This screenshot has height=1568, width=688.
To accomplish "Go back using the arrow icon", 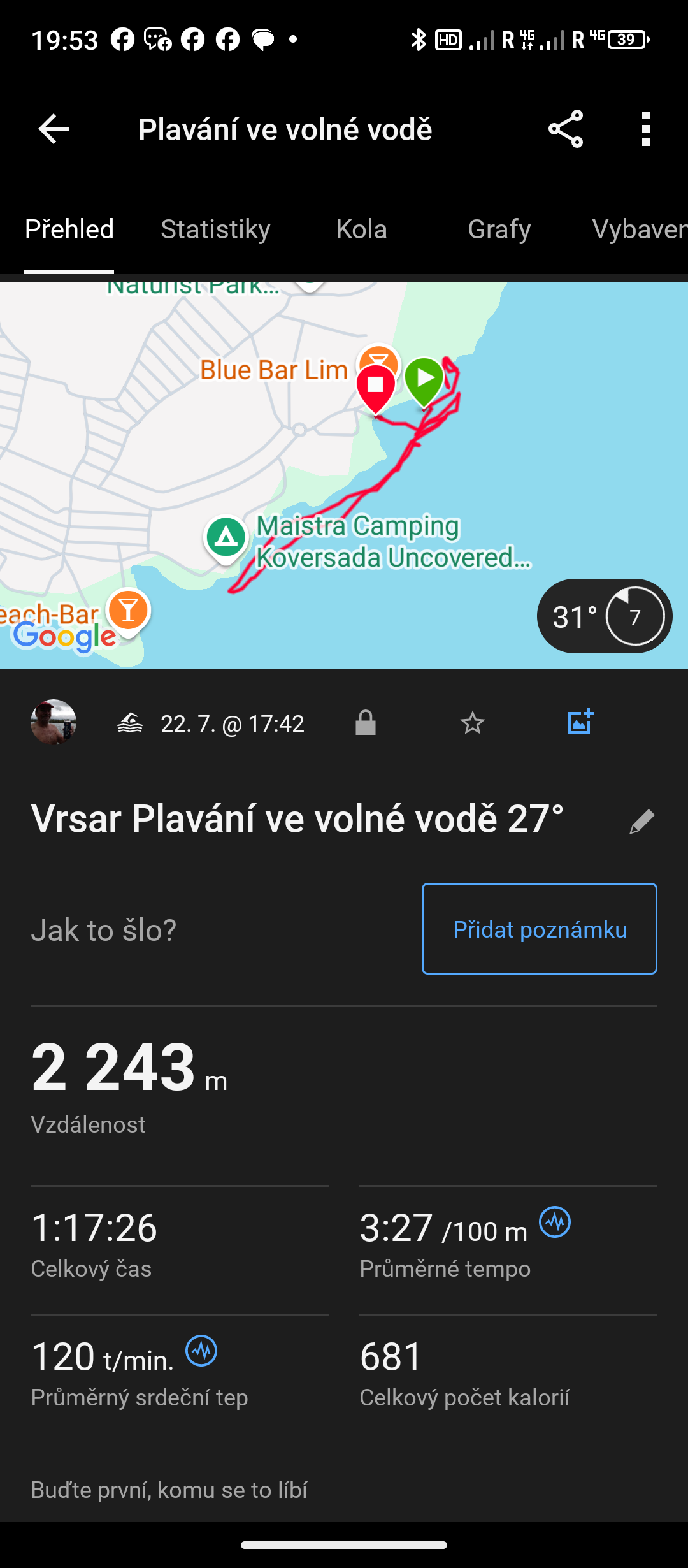I will click(x=54, y=129).
